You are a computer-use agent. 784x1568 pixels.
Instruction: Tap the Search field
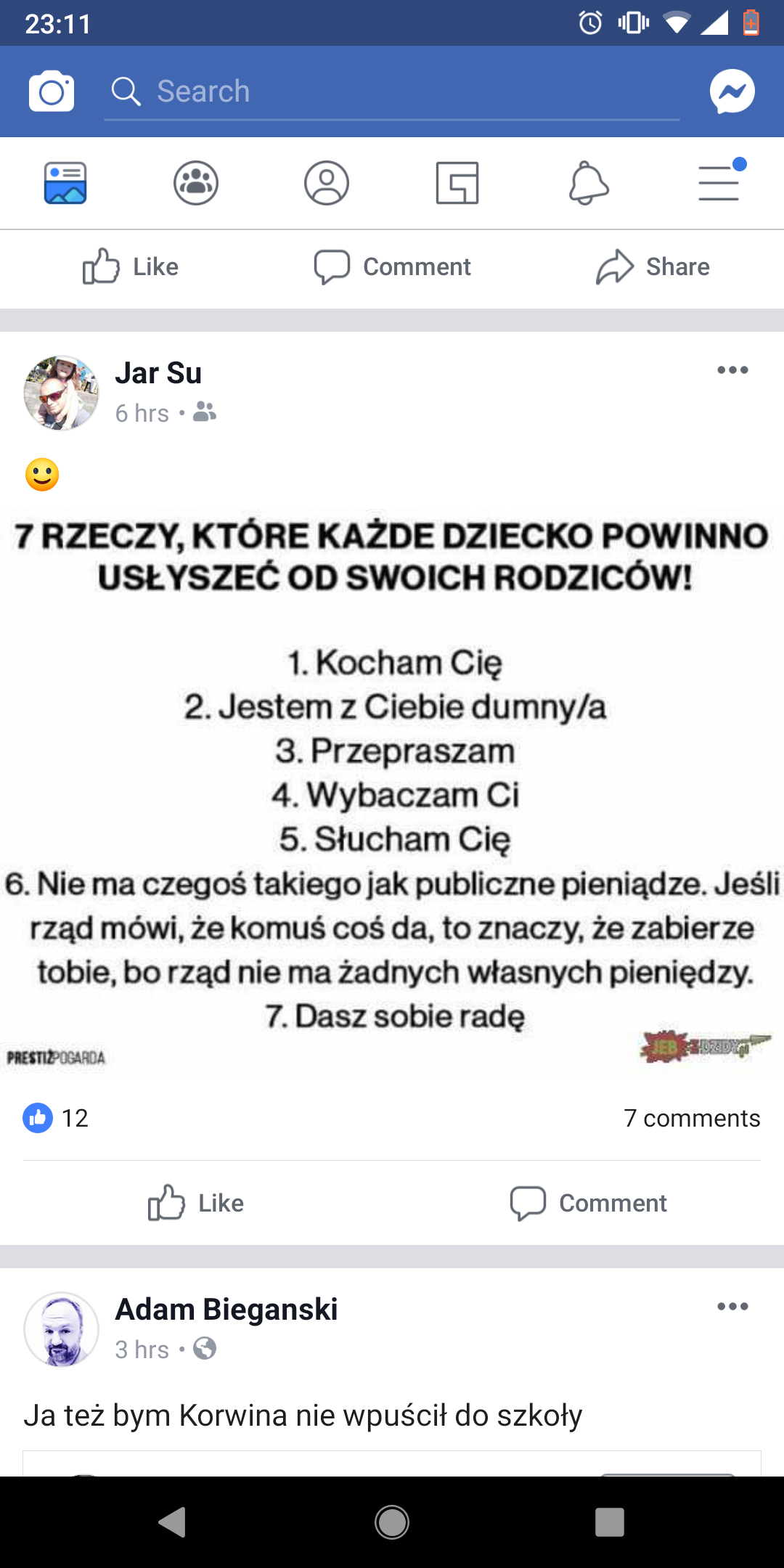[392, 91]
